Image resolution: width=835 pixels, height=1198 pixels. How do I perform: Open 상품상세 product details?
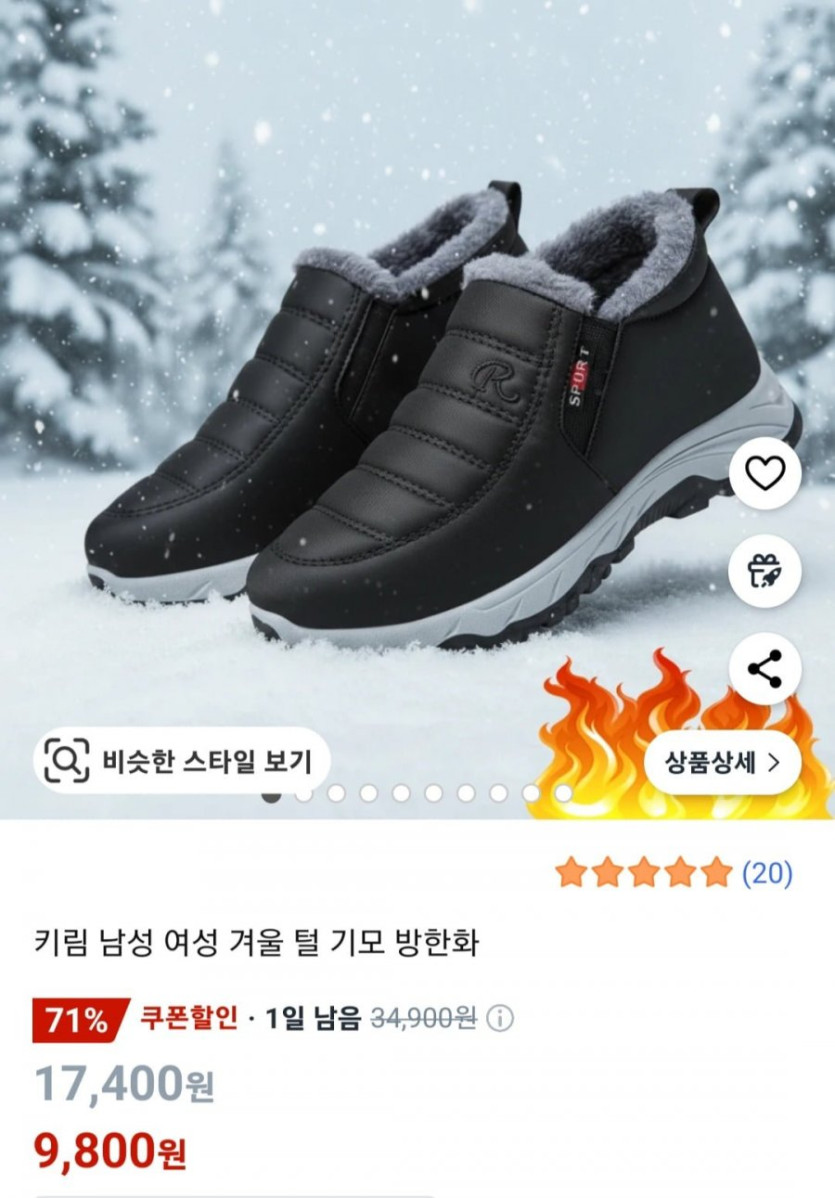tap(722, 762)
